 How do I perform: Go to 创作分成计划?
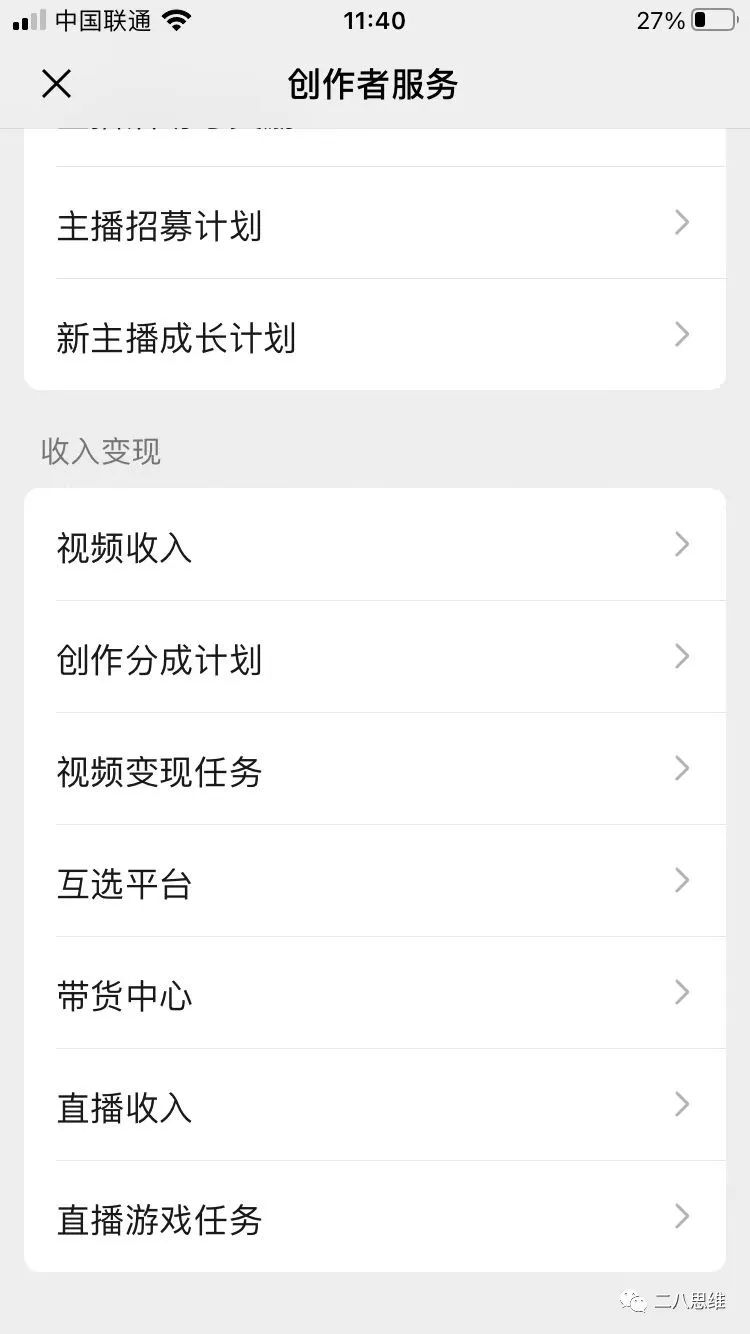[x=374, y=658]
